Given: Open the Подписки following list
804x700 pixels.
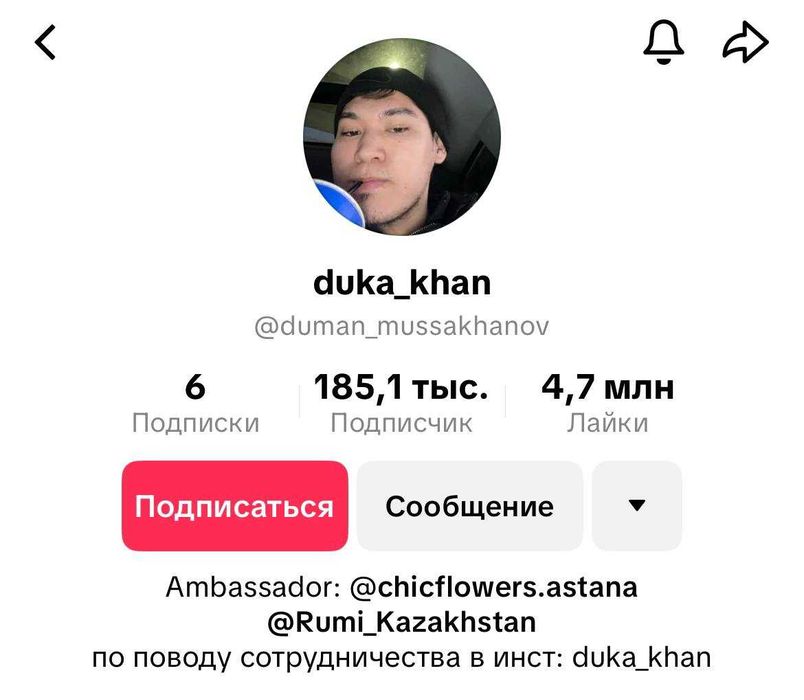Looking at the screenshot, I should pos(196,404).
